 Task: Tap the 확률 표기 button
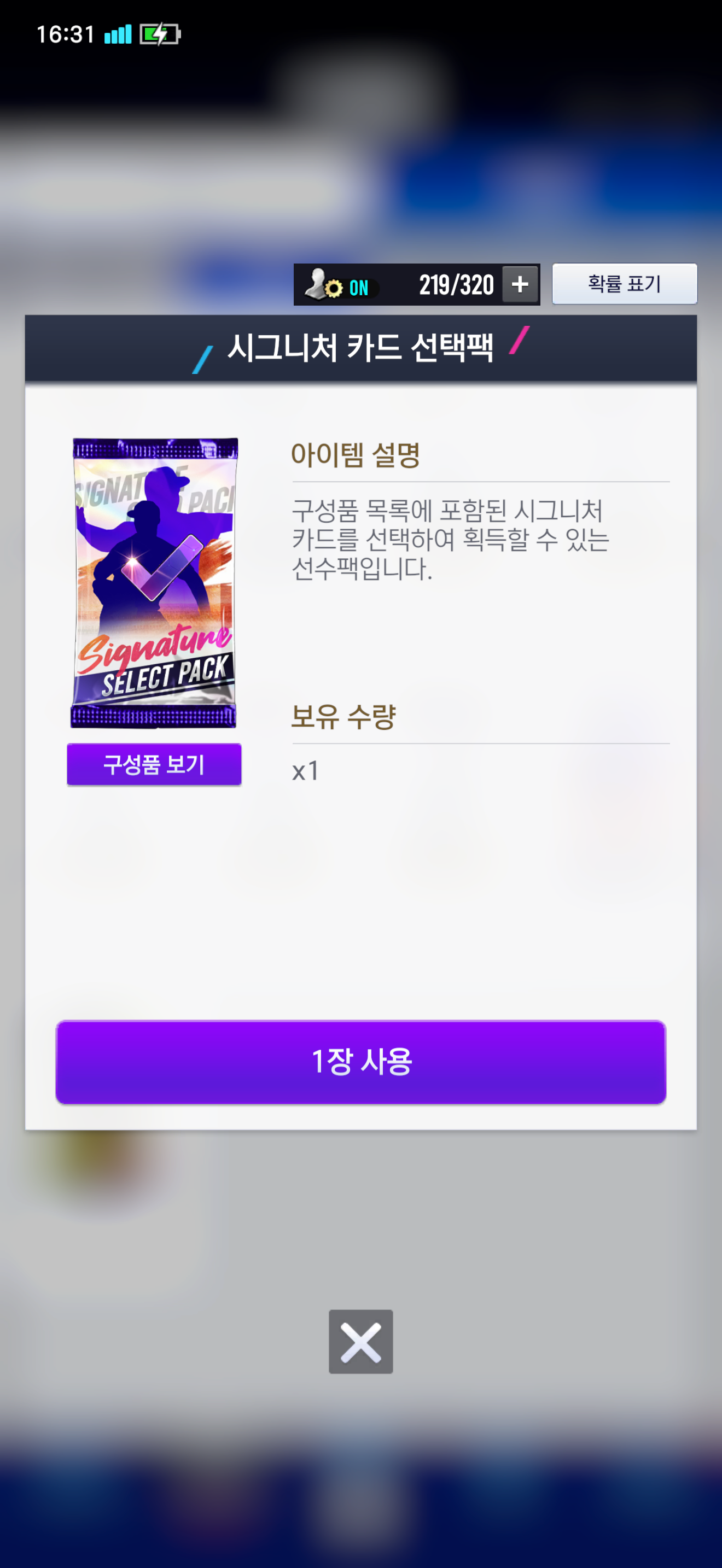[x=624, y=284]
